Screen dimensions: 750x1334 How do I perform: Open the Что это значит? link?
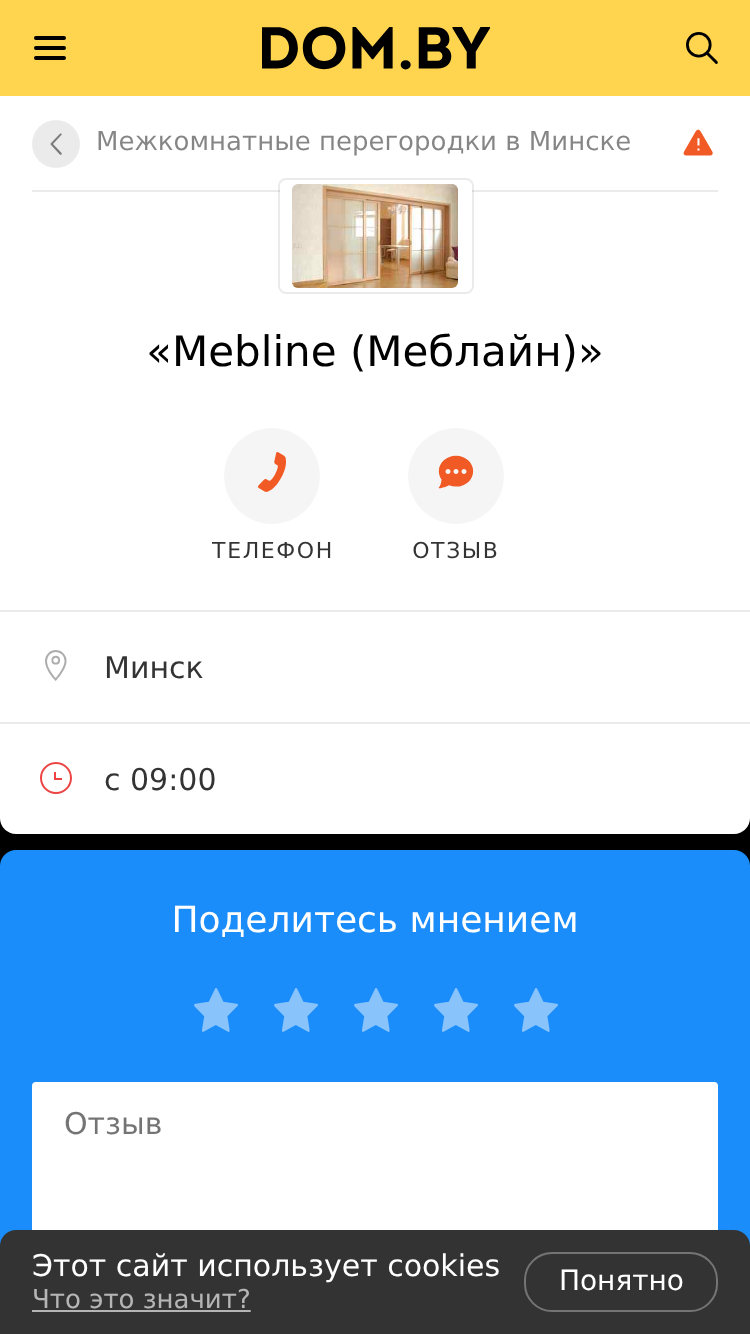click(141, 1299)
